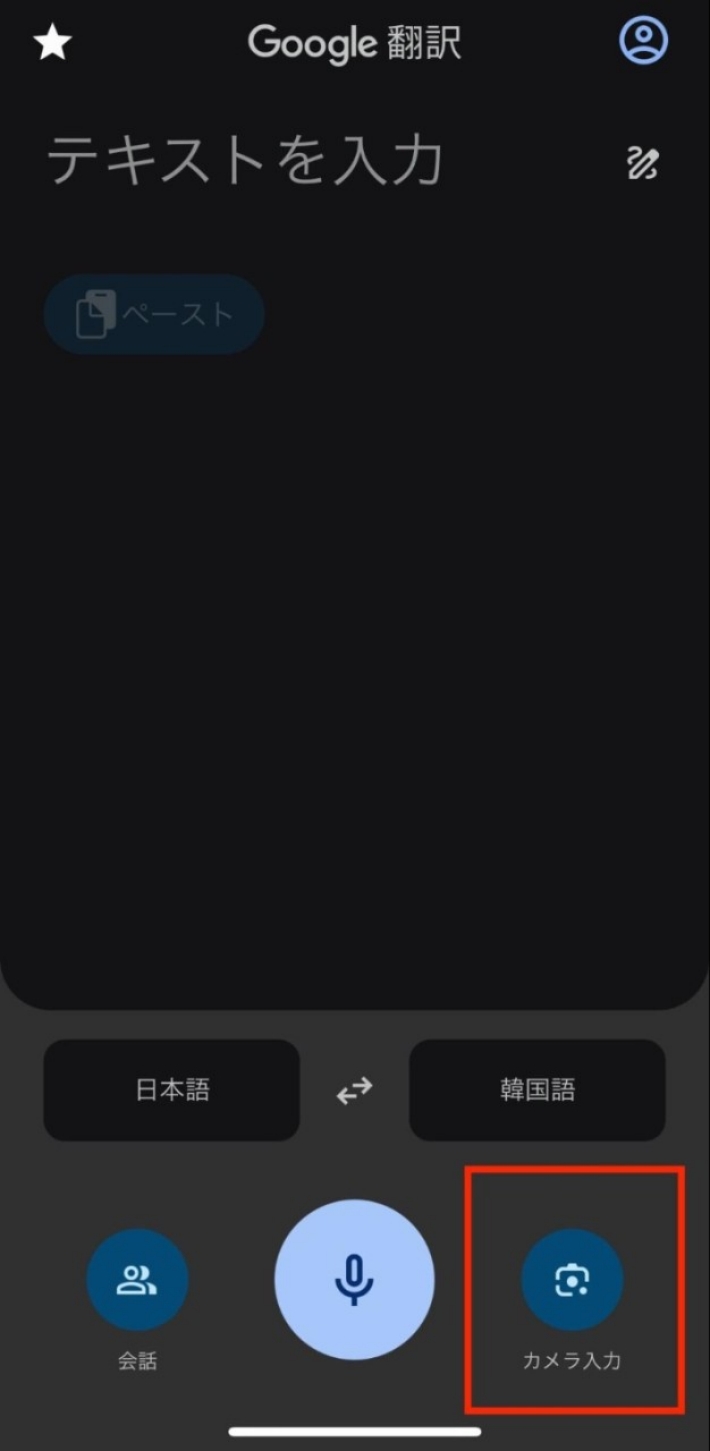Start voice input with the microphone
Screen dimensions: 710x1451
point(354,1280)
